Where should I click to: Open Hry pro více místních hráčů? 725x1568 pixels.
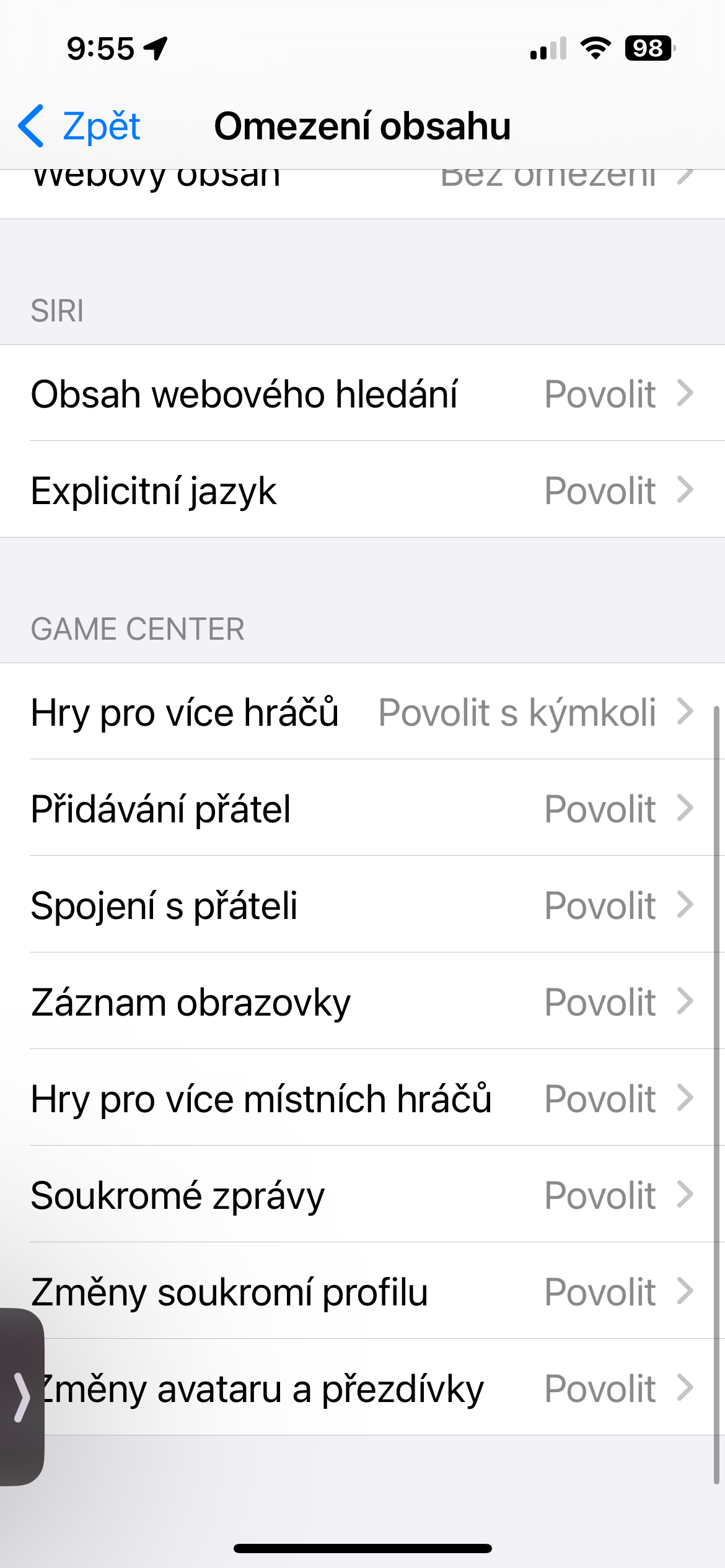pyautogui.click(x=362, y=1098)
